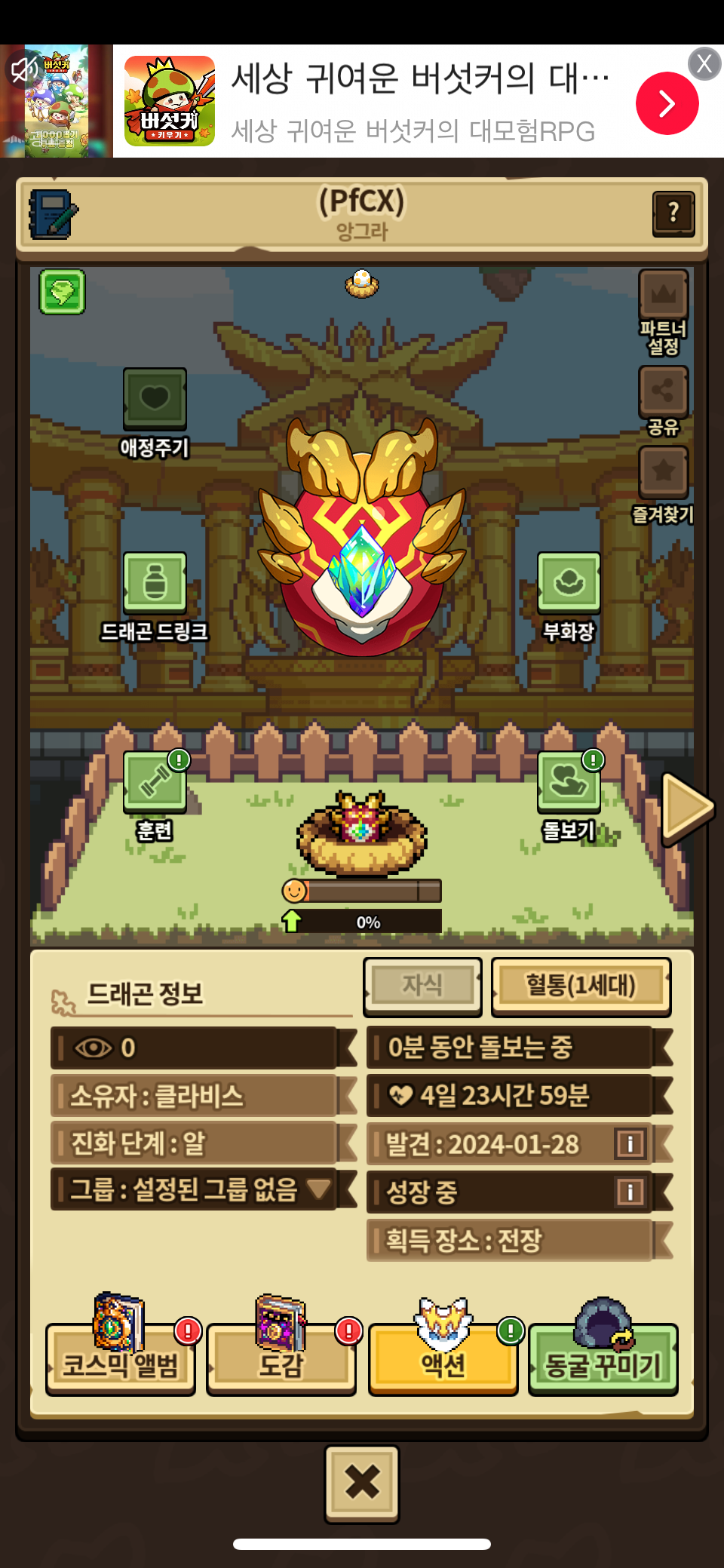The height and width of the screenshot is (1568, 724).
Task: Go to next dragon with arrow
Action: (x=687, y=808)
